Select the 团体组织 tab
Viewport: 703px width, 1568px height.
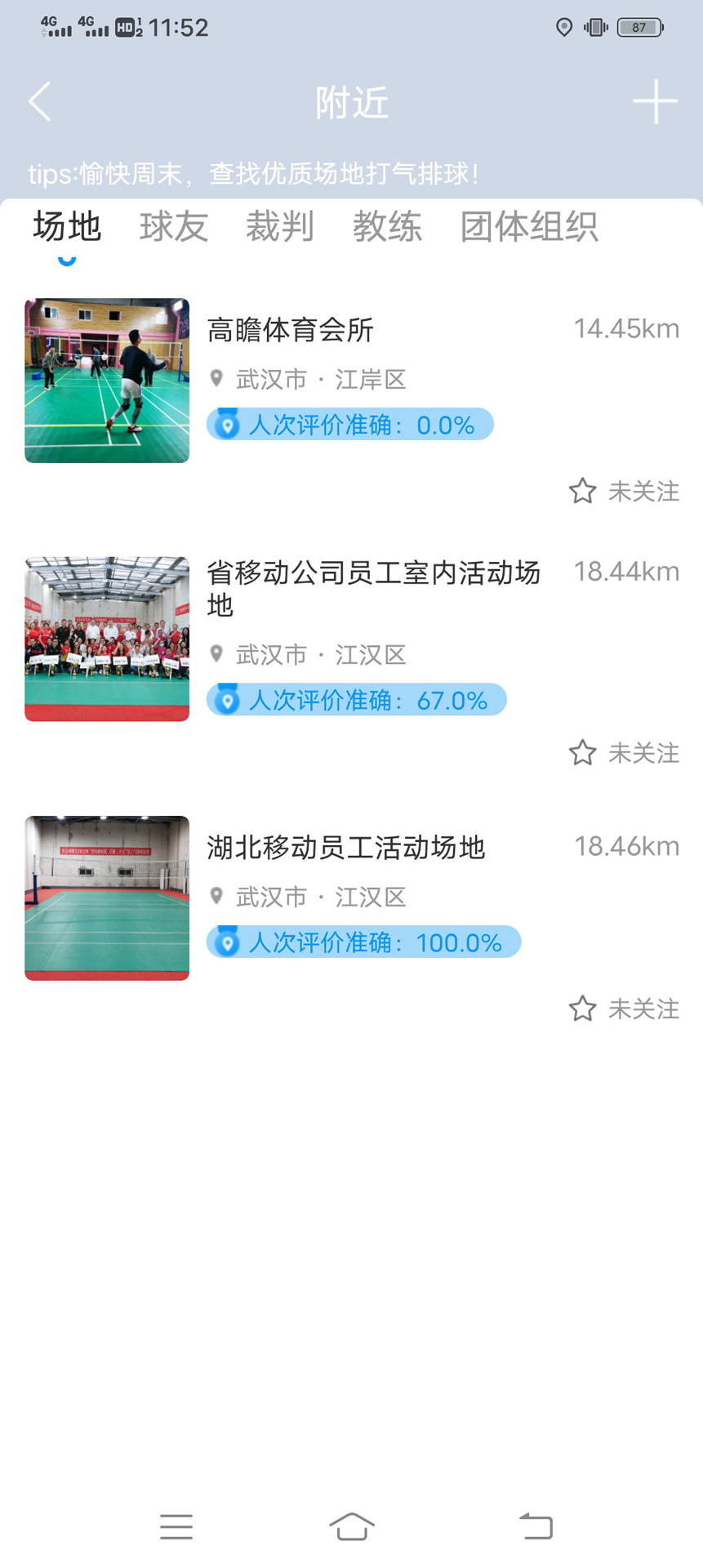[529, 226]
